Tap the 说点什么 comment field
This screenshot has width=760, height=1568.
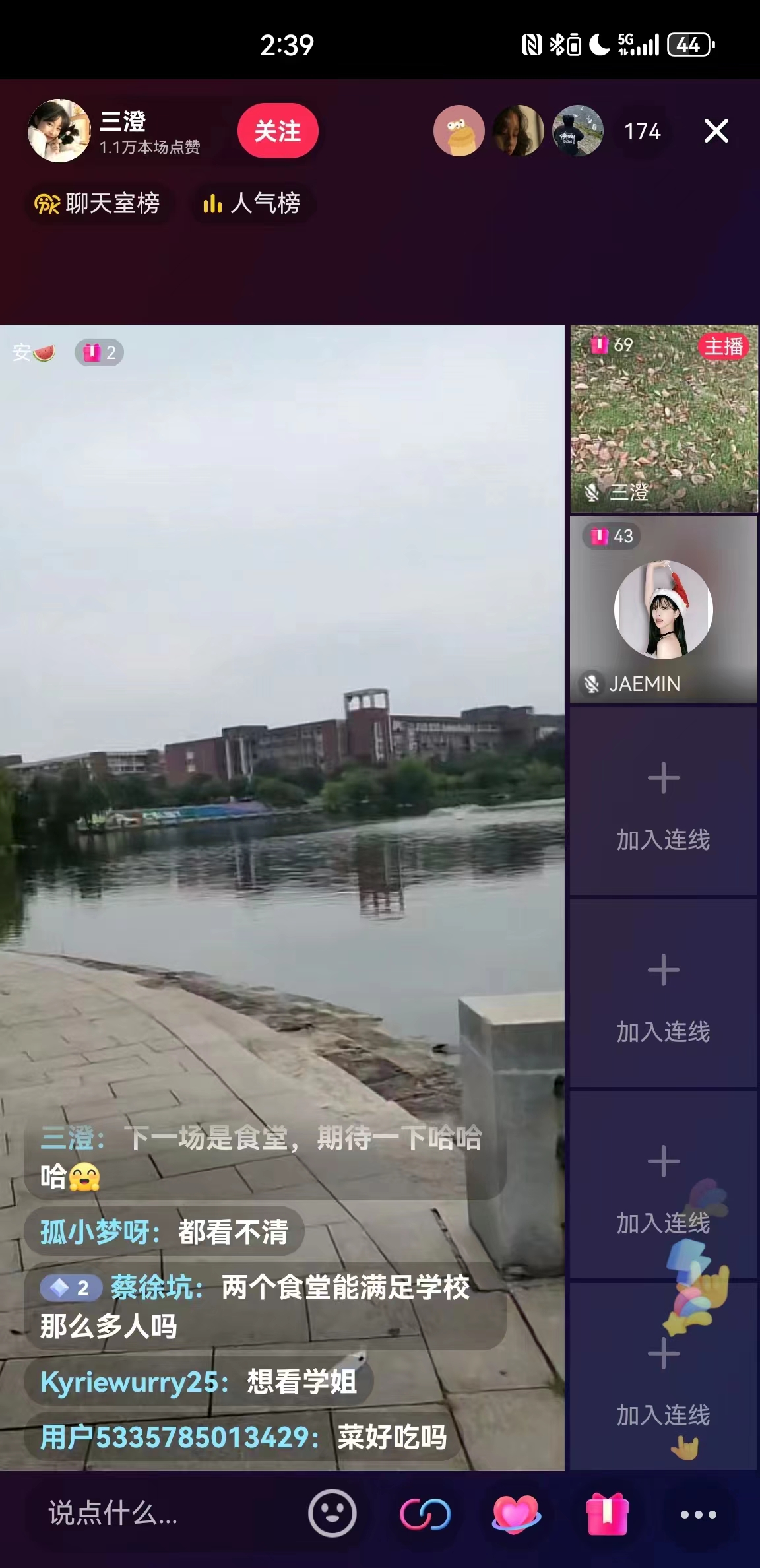[152, 1513]
